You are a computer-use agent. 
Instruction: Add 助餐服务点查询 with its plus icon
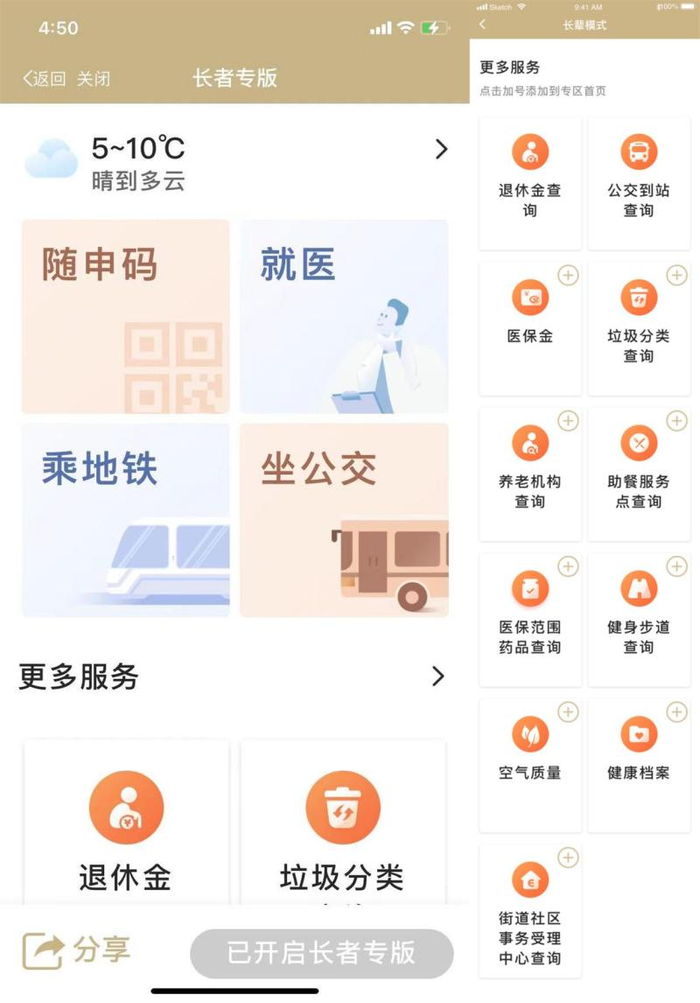(677, 421)
